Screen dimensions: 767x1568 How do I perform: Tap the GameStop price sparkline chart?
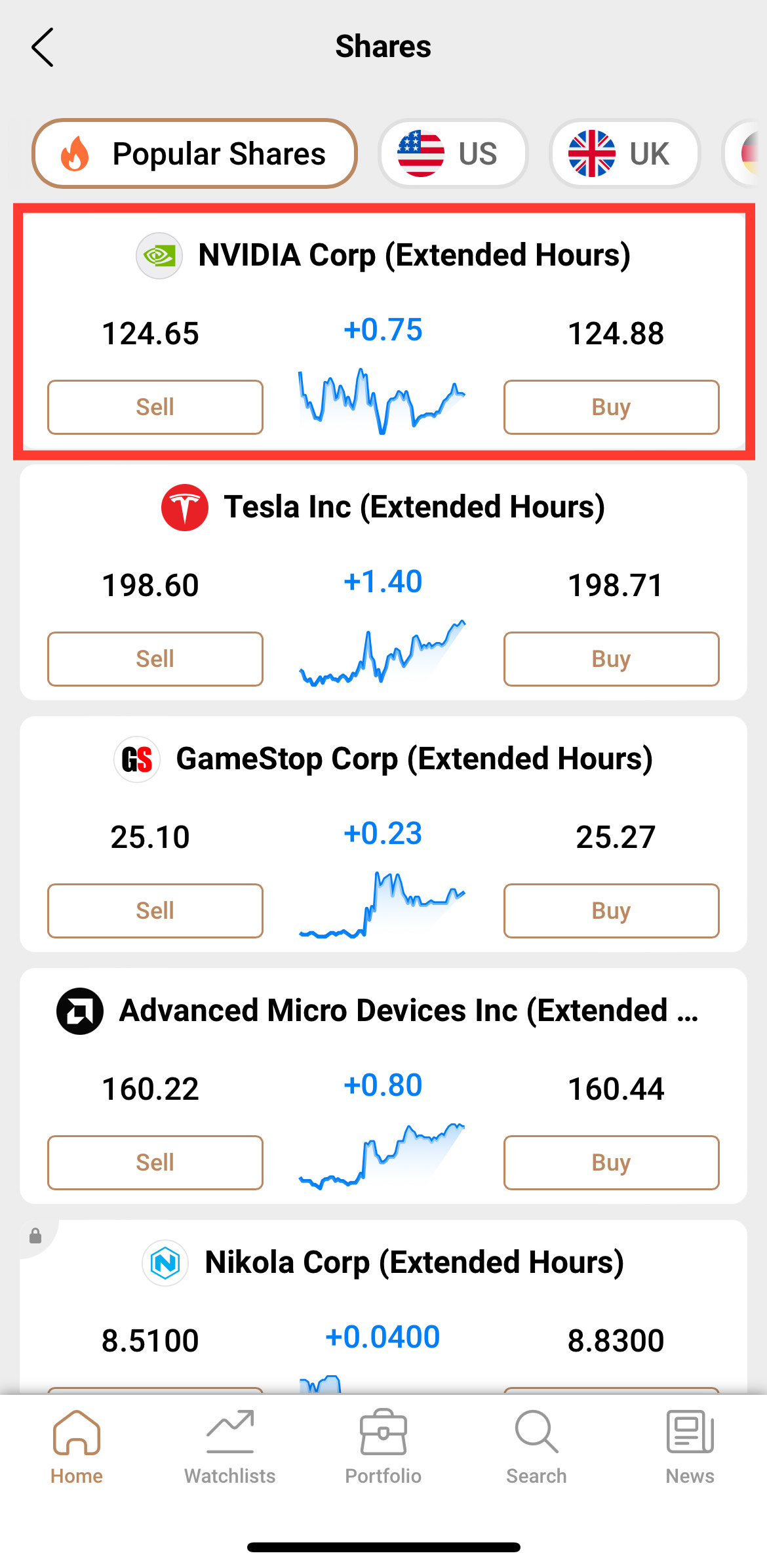(x=382, y=905)
